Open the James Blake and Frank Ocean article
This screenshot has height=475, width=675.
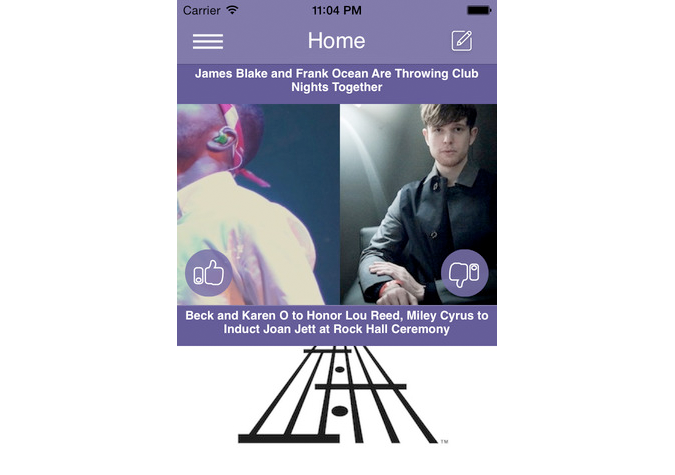(337, 81)
